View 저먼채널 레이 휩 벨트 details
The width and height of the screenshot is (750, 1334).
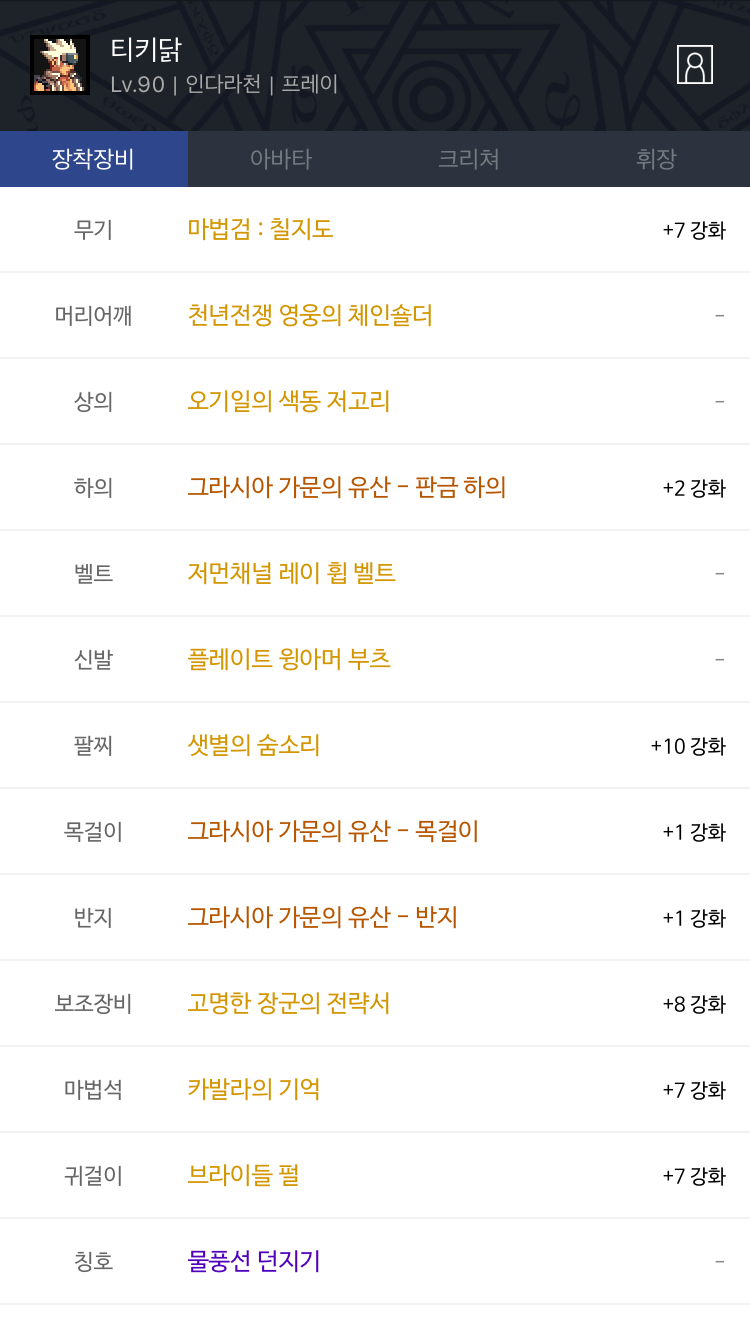[292, 573]
